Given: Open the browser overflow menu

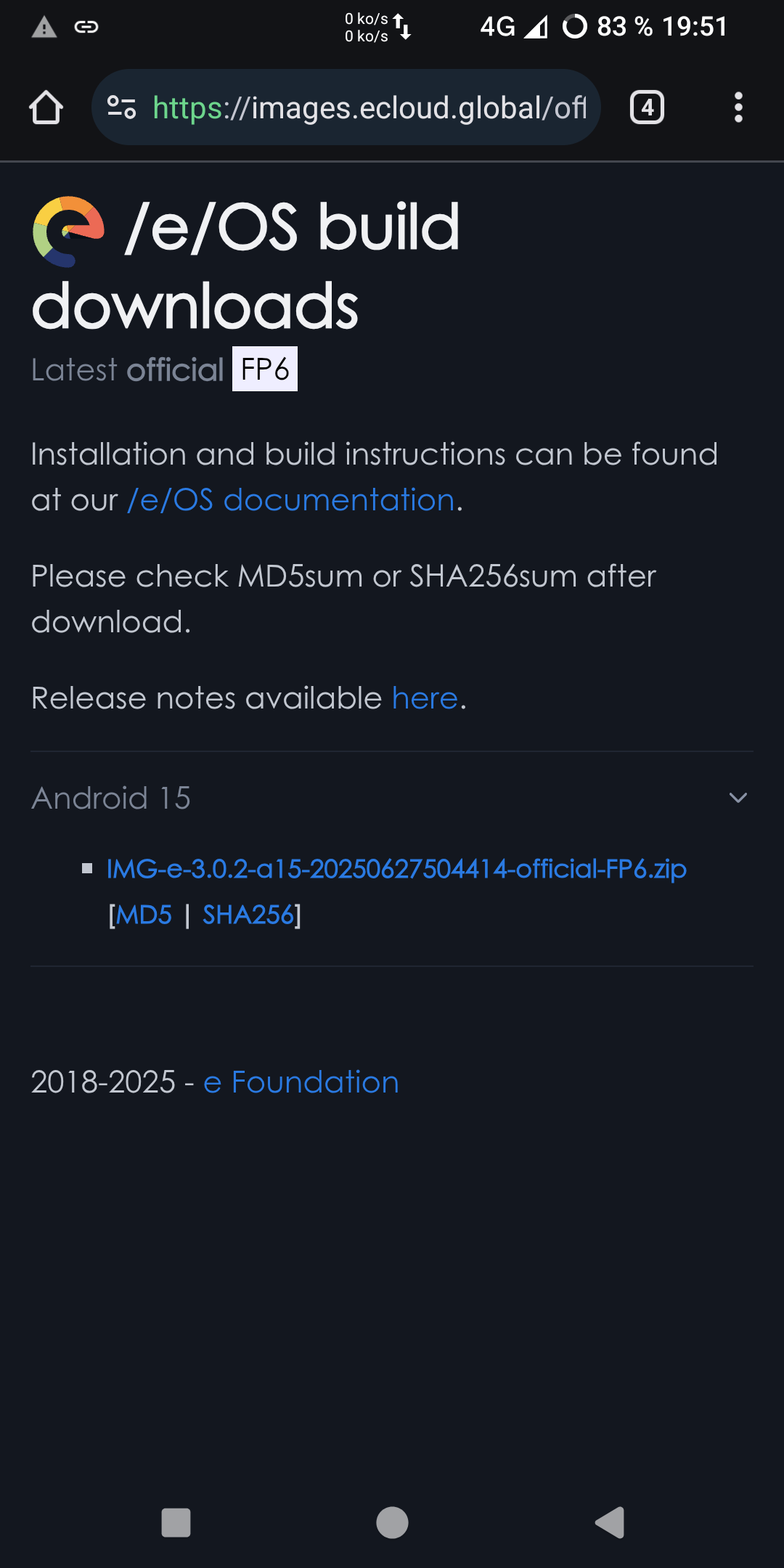Looking at the screenshot, I should (738, 107).
